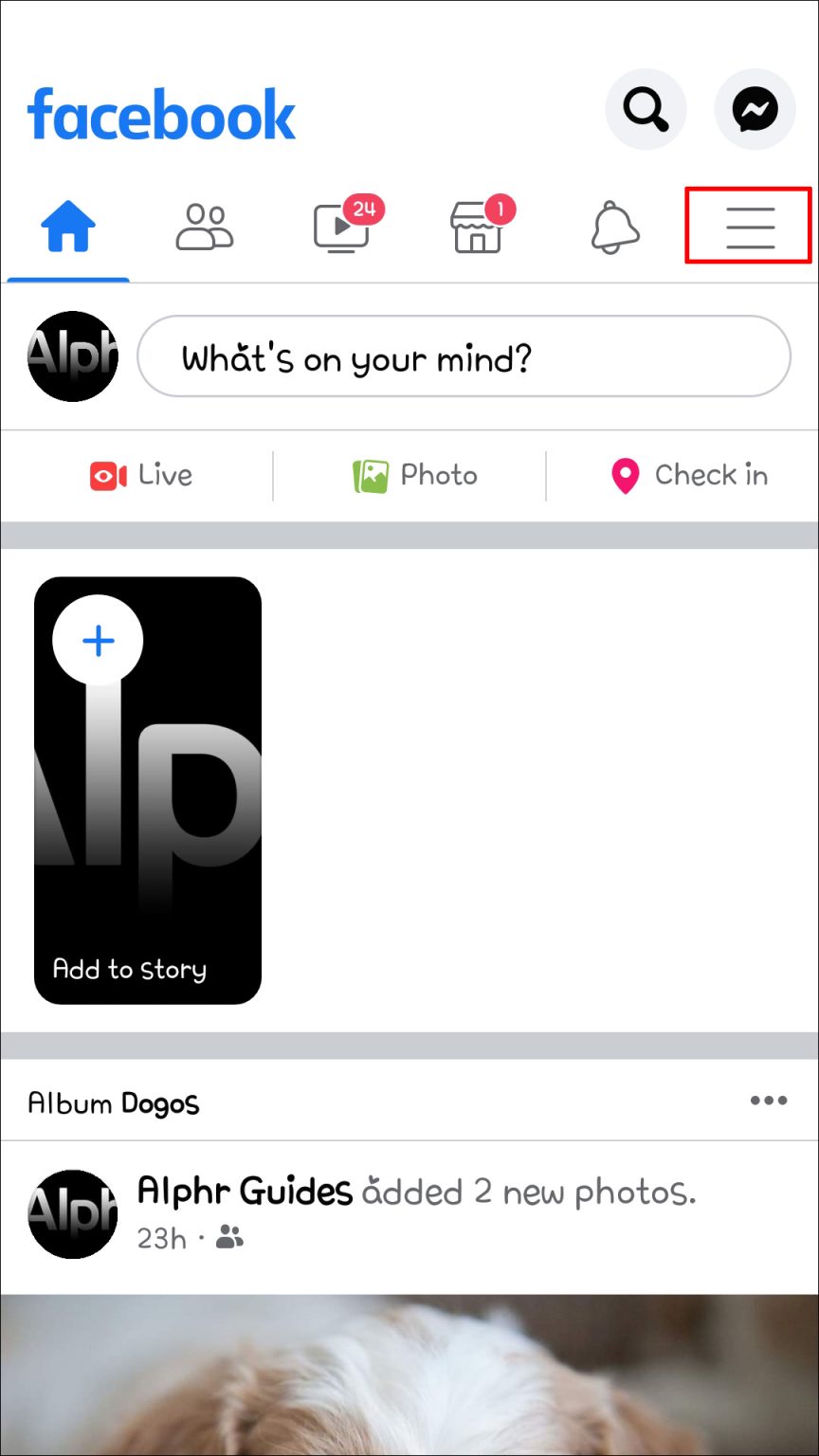Open post options for Album Dogos
The width and height of the screenshot is (819, 1456).
(769, 1100)
